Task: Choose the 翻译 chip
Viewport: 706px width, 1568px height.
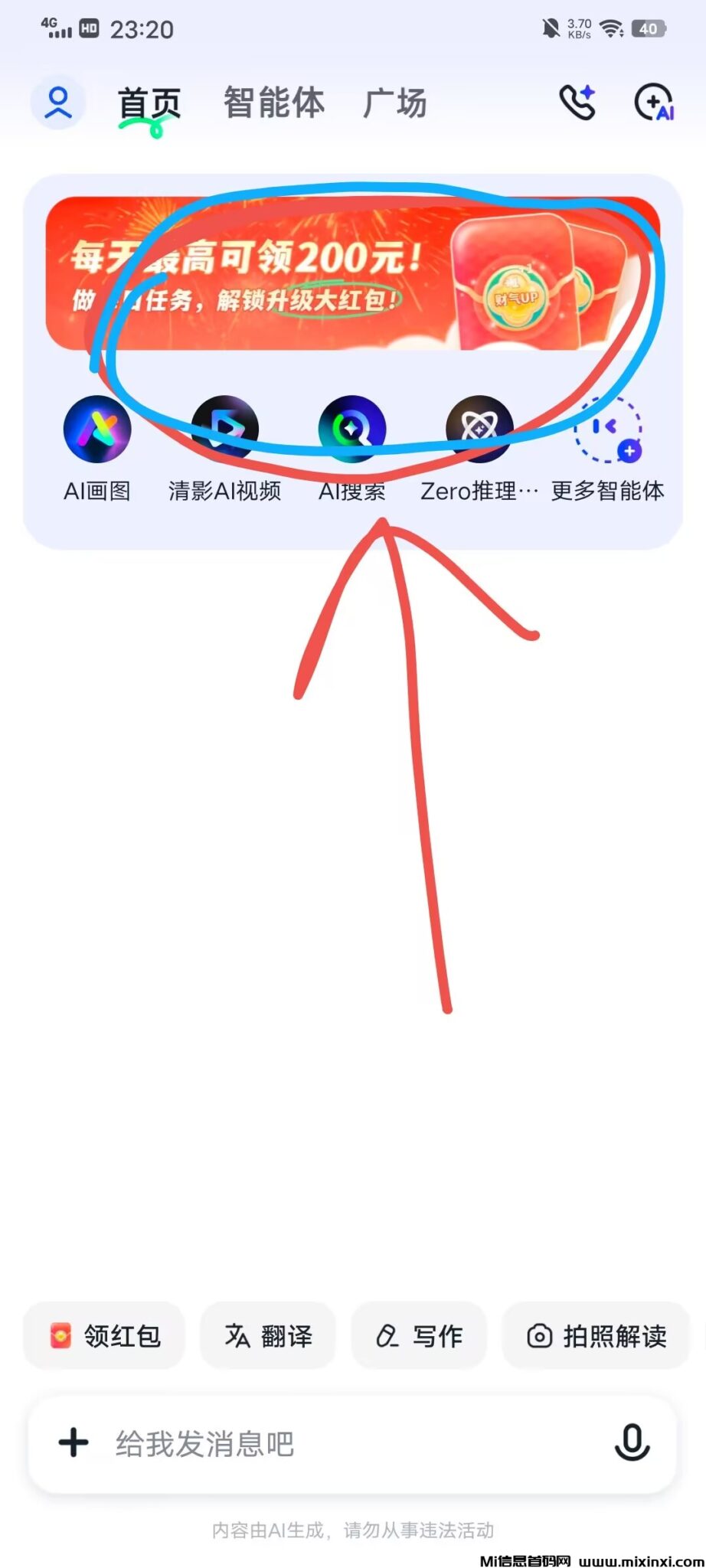Action: [x=268, y=1336]
